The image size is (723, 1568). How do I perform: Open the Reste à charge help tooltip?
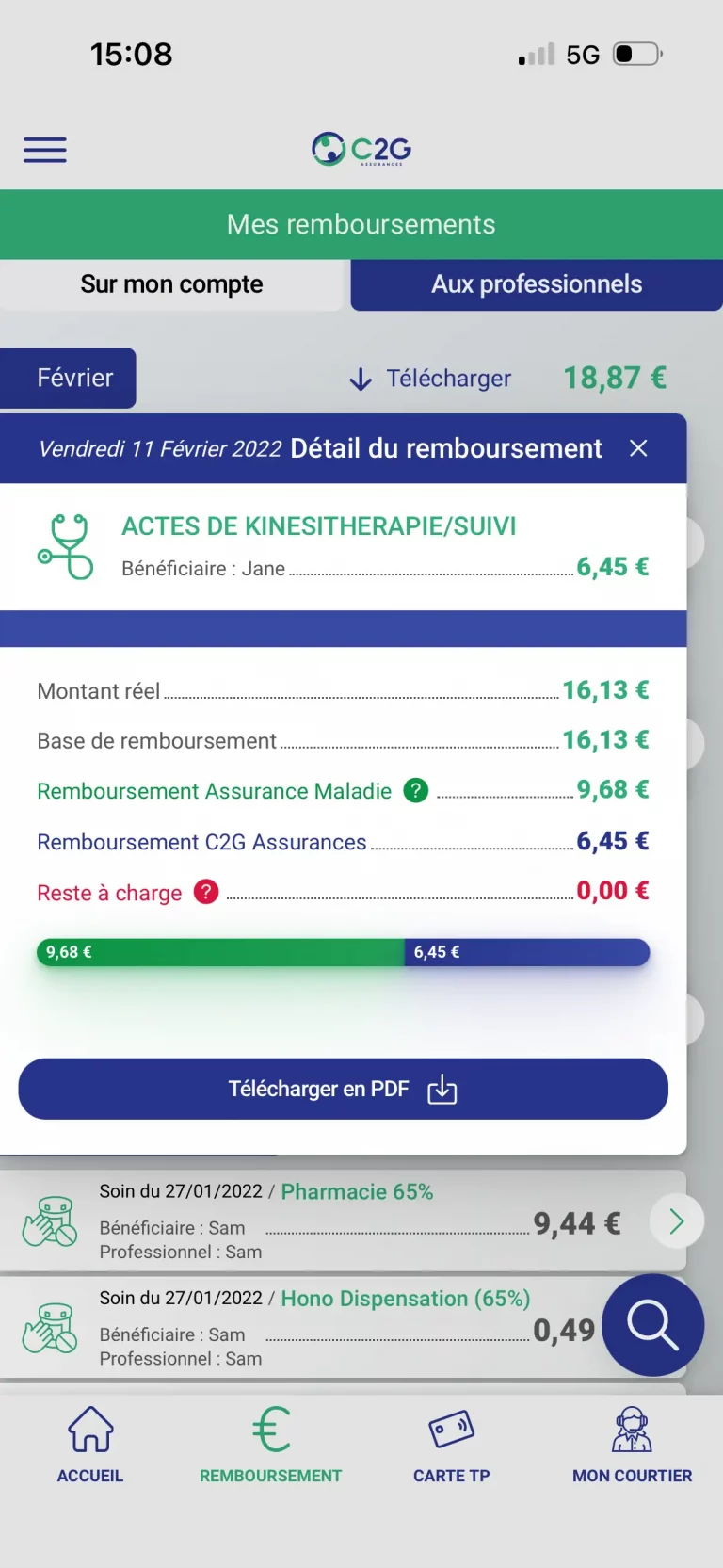[x=206, y=891]
